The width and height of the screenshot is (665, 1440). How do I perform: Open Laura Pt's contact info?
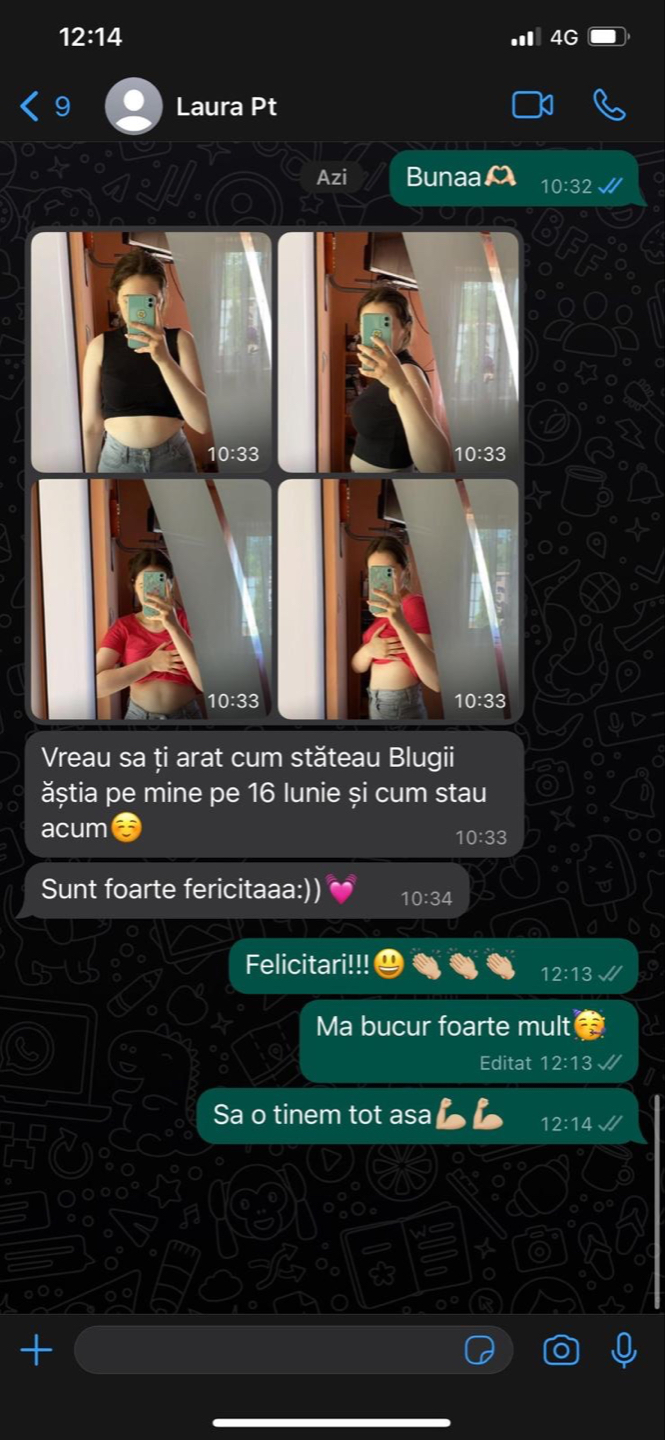tap(226, 106)
